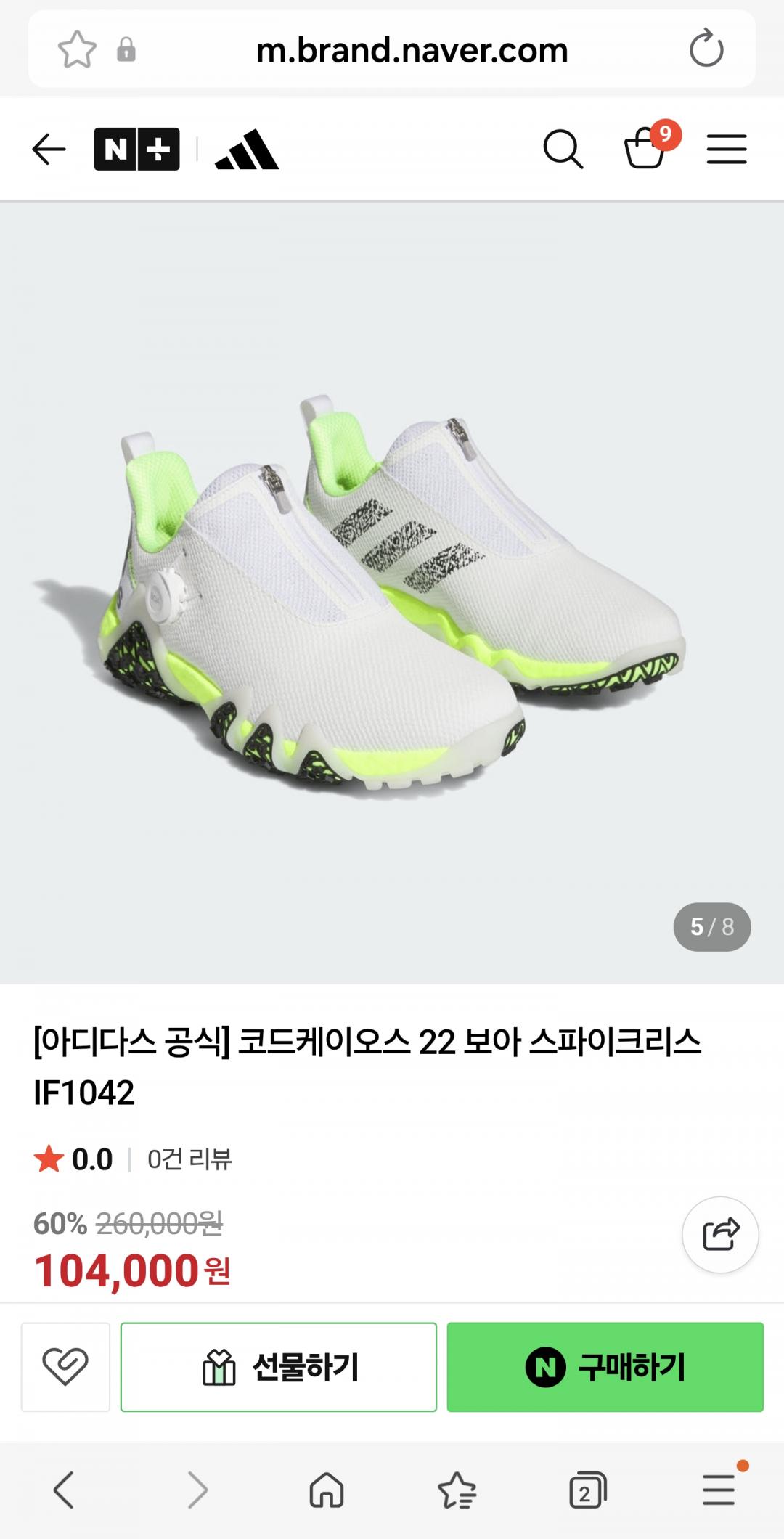The image size is (784, 1539).
Task: Open the store hamburger menu
Action: (727, 150)
